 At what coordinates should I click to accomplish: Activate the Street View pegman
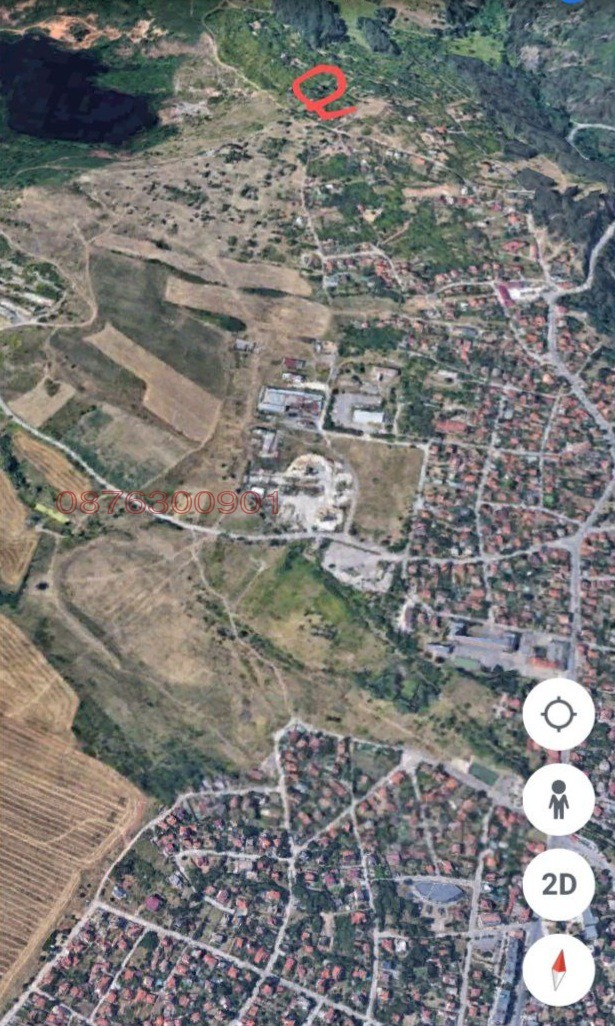558,799
